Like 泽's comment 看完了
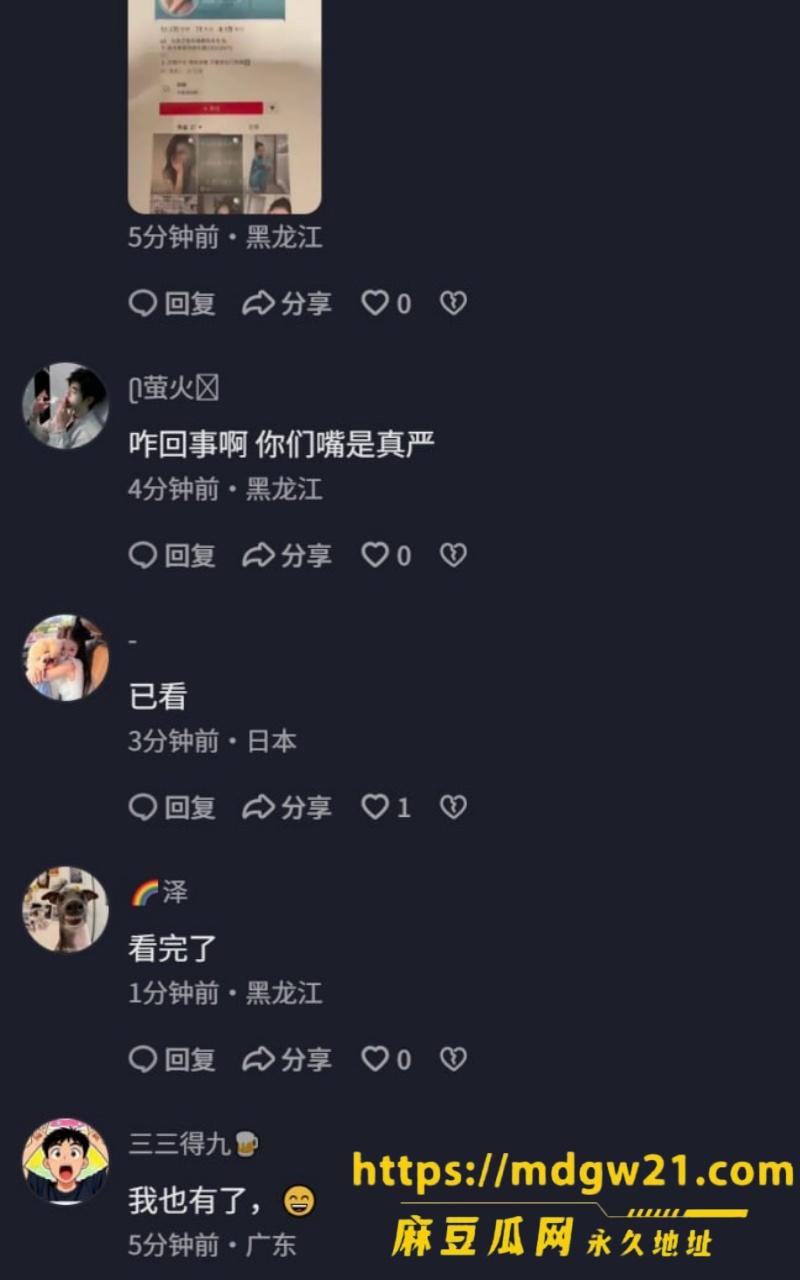This screenshot has height=1280, width=800. 386,1059
